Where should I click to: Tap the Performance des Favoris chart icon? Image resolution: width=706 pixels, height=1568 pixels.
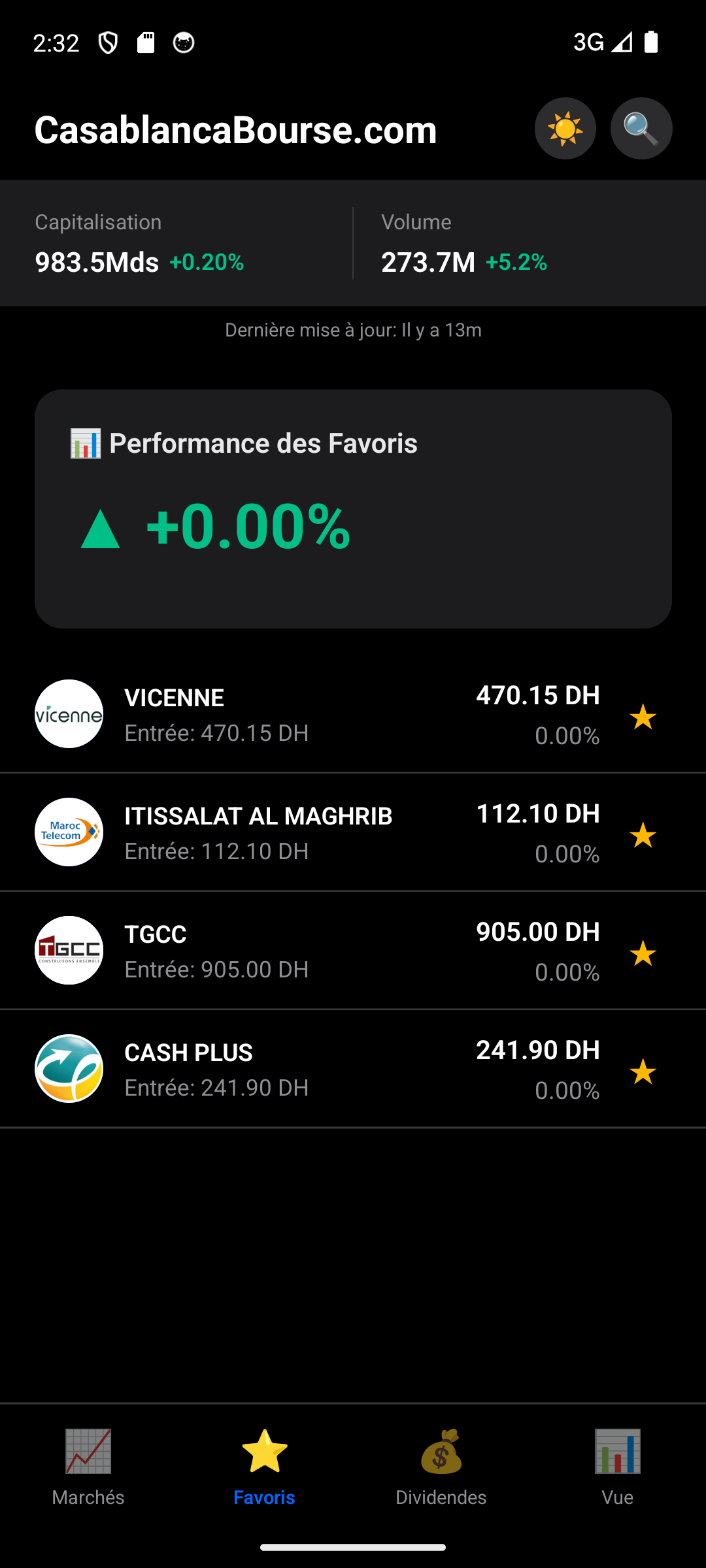(x=84, y=443)
